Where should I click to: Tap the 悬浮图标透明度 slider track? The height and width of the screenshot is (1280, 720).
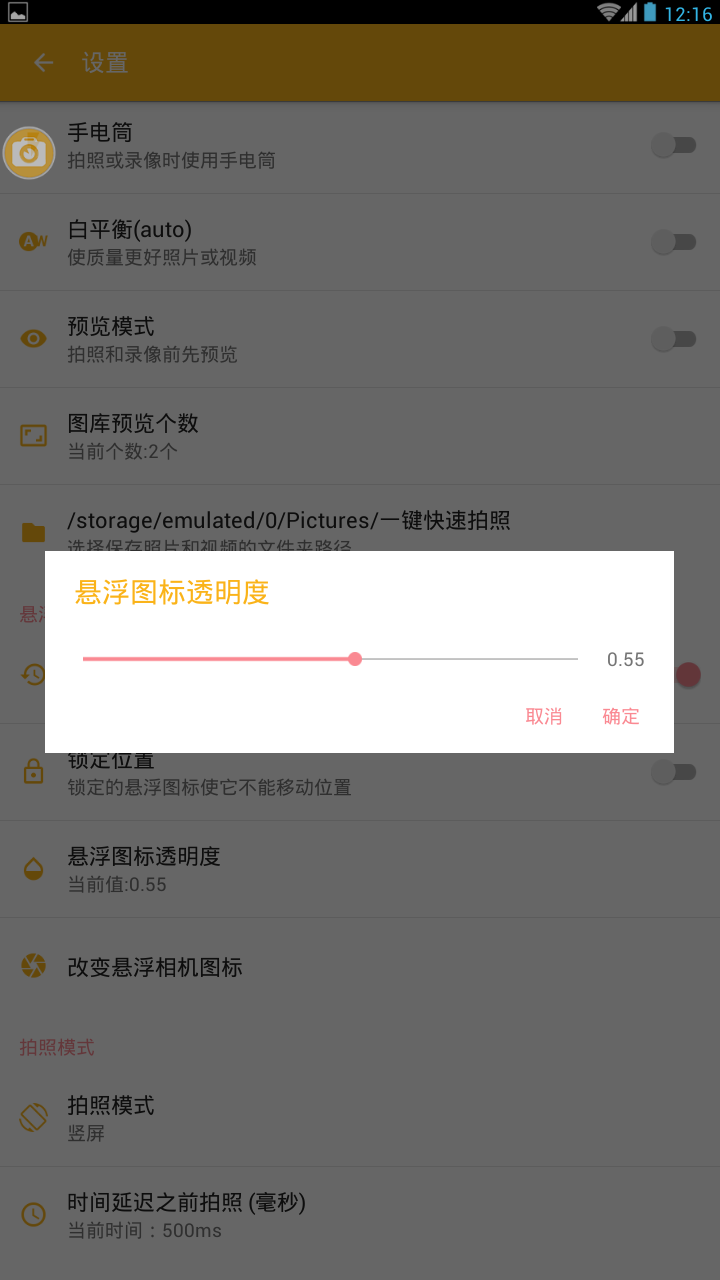click(330, 659)
